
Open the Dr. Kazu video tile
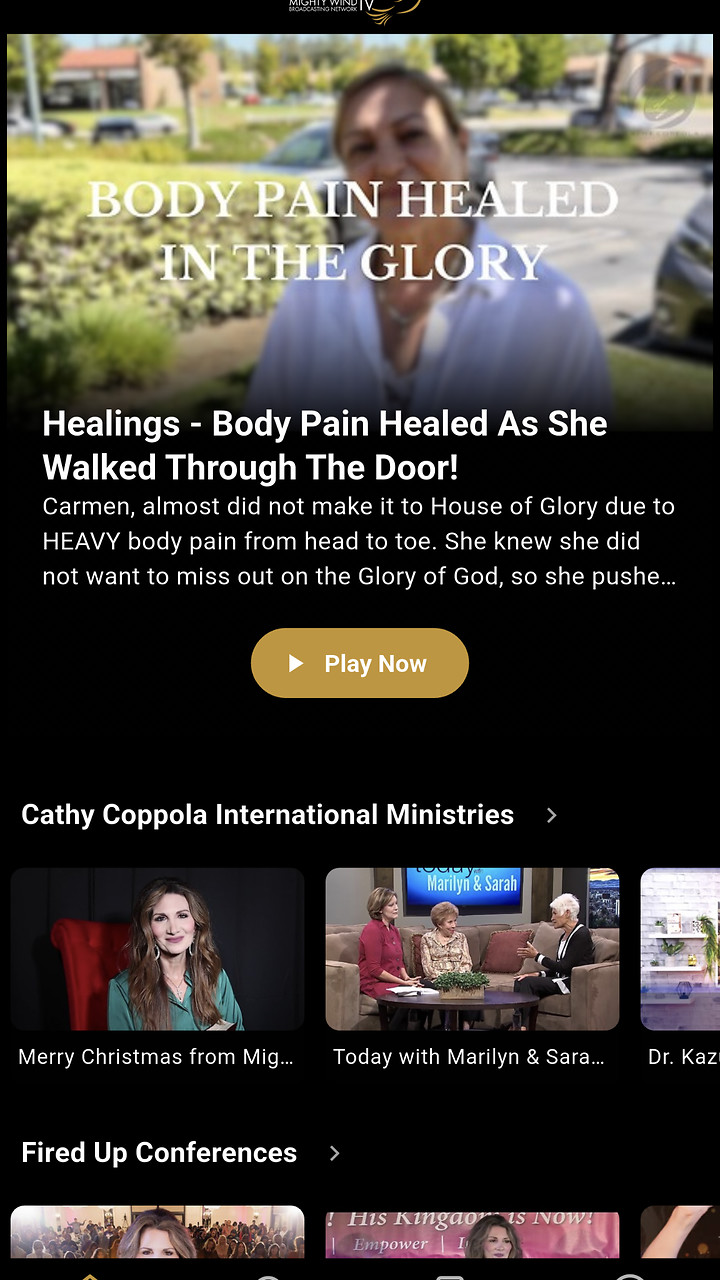coord(681,949)
